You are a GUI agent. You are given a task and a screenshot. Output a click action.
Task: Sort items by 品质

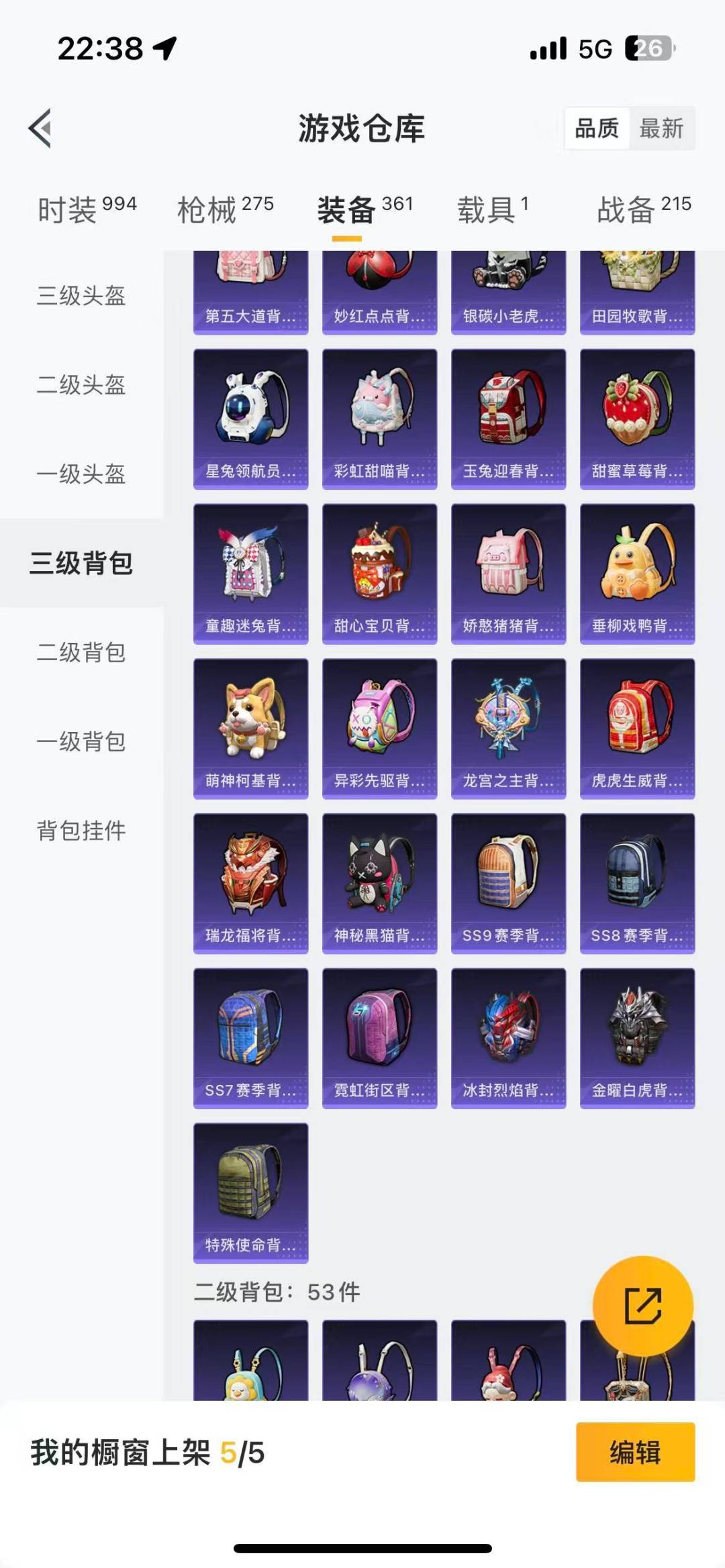point(597,128)
